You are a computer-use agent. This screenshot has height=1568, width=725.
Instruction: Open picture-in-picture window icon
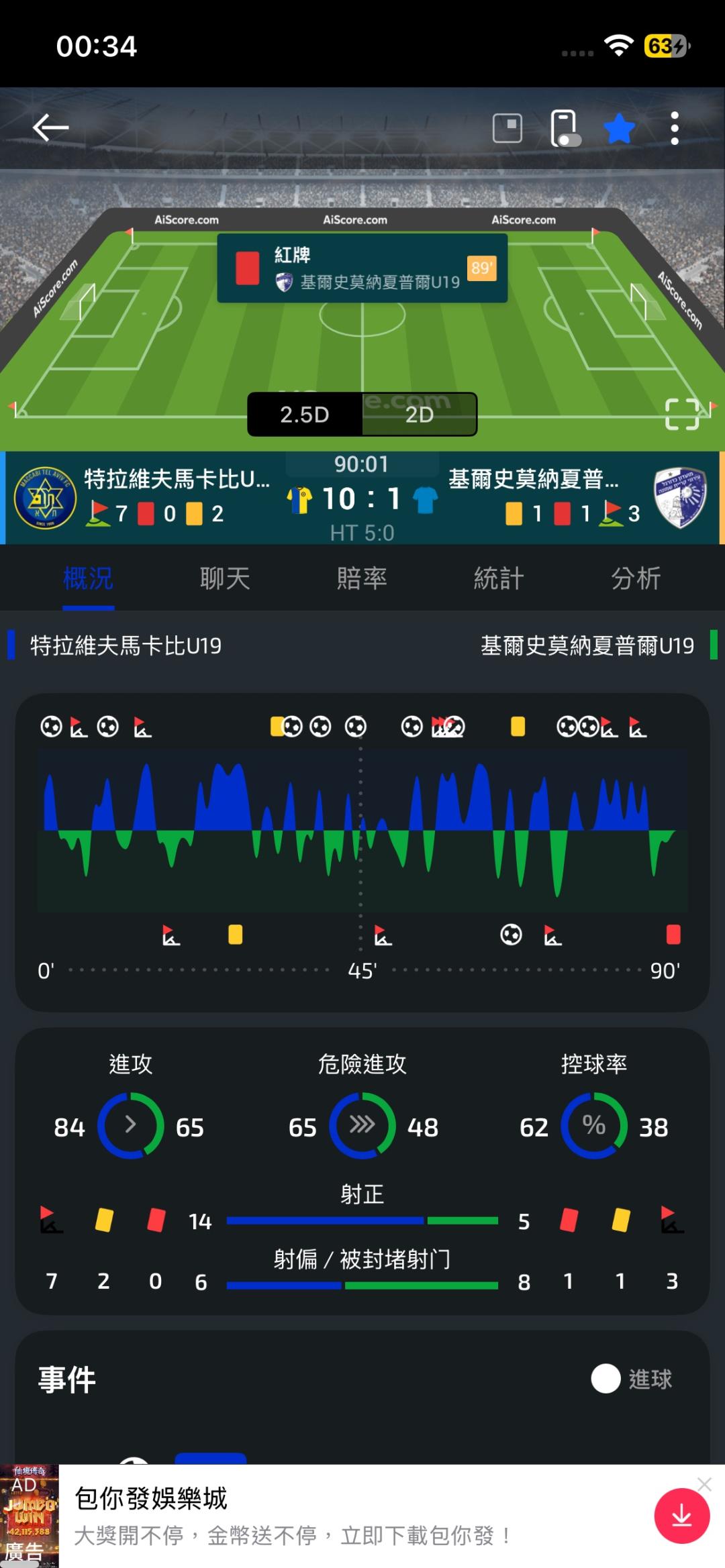(507, 128)
